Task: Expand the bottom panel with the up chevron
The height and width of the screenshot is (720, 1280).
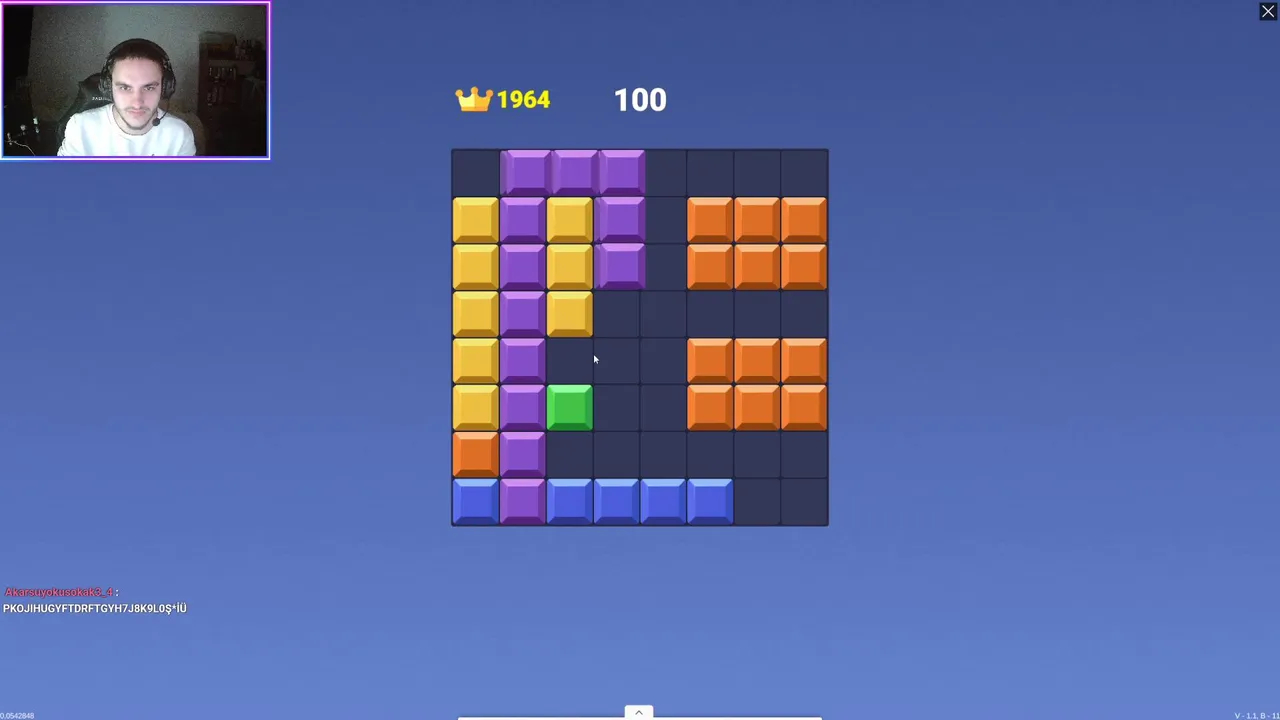Action: pyautogui.click(x=639, y=712)
